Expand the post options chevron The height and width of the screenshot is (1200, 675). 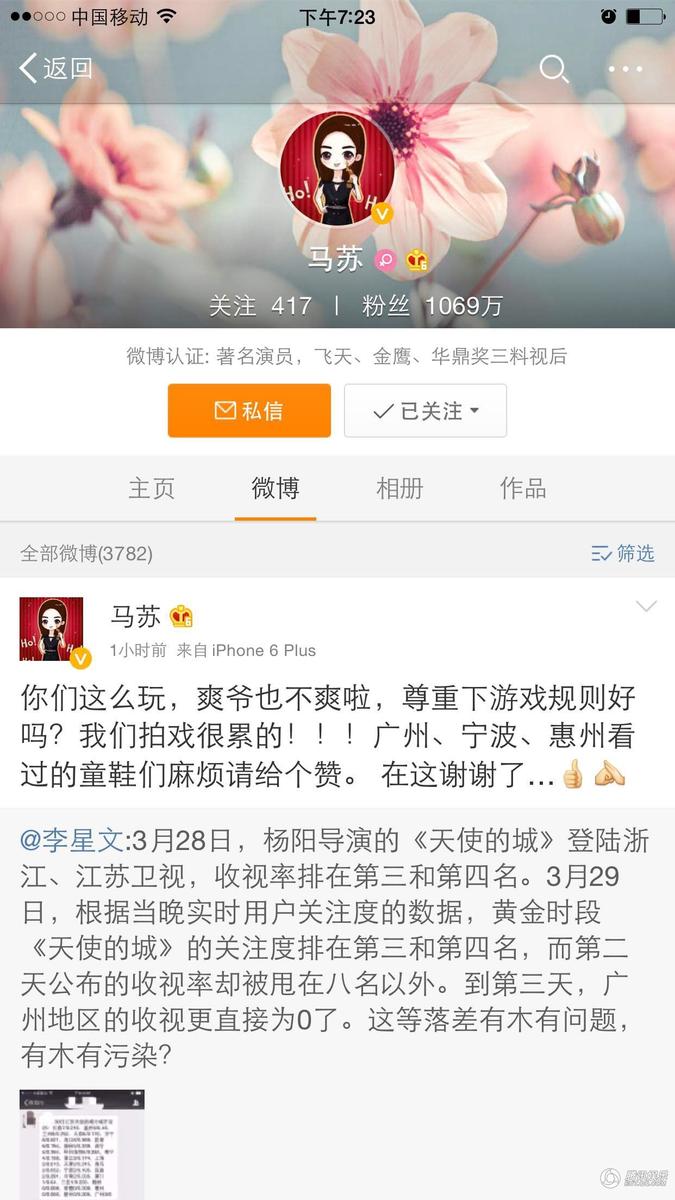pyautogui.click(x=646, y=607)
